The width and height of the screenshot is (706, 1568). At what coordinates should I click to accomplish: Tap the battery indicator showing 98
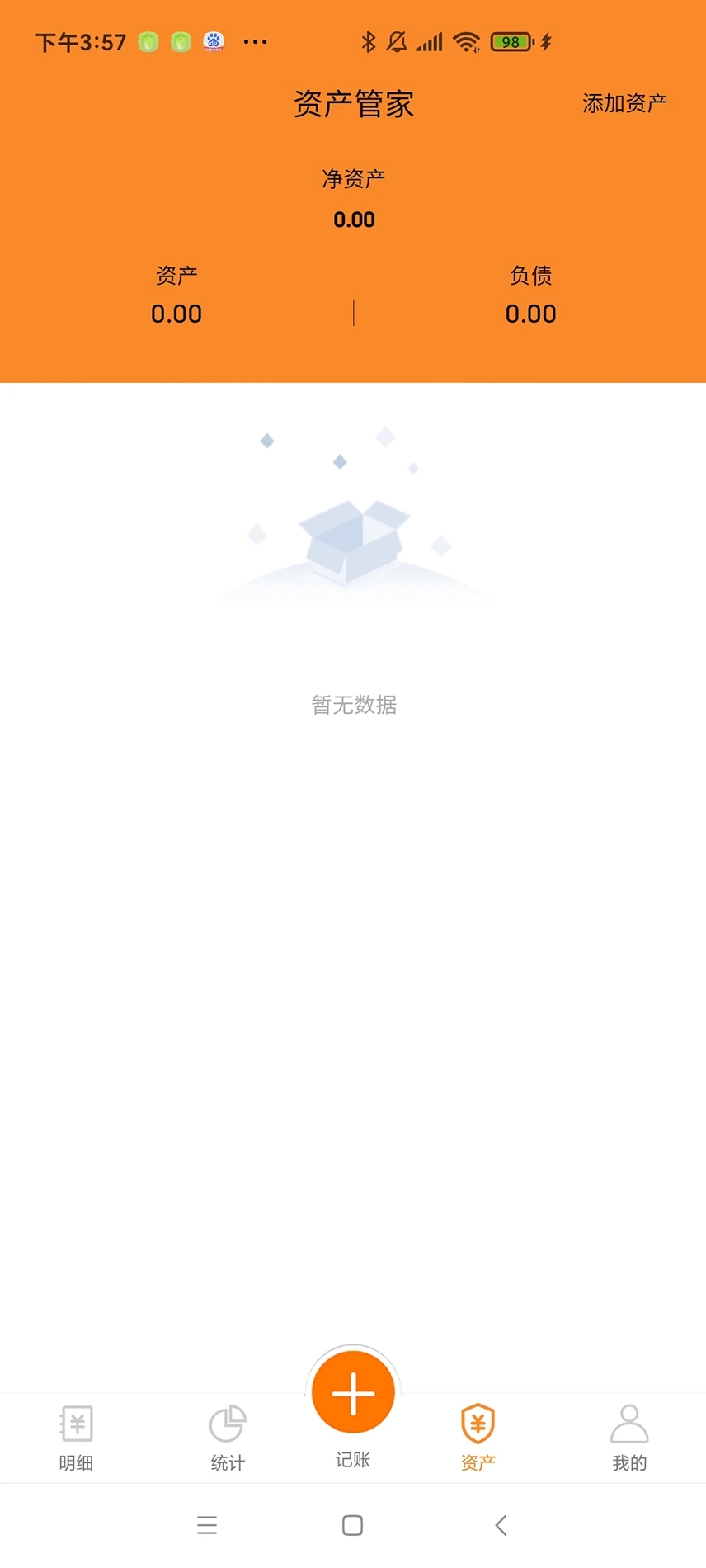(510, 41)
